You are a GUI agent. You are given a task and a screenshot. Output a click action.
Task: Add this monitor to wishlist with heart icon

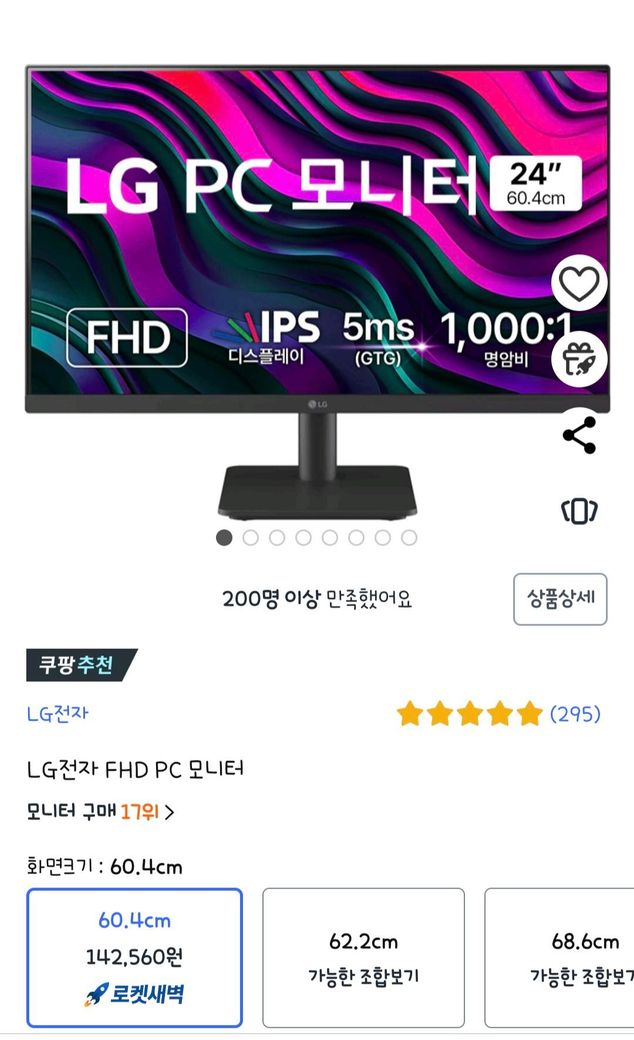[579, 286]
